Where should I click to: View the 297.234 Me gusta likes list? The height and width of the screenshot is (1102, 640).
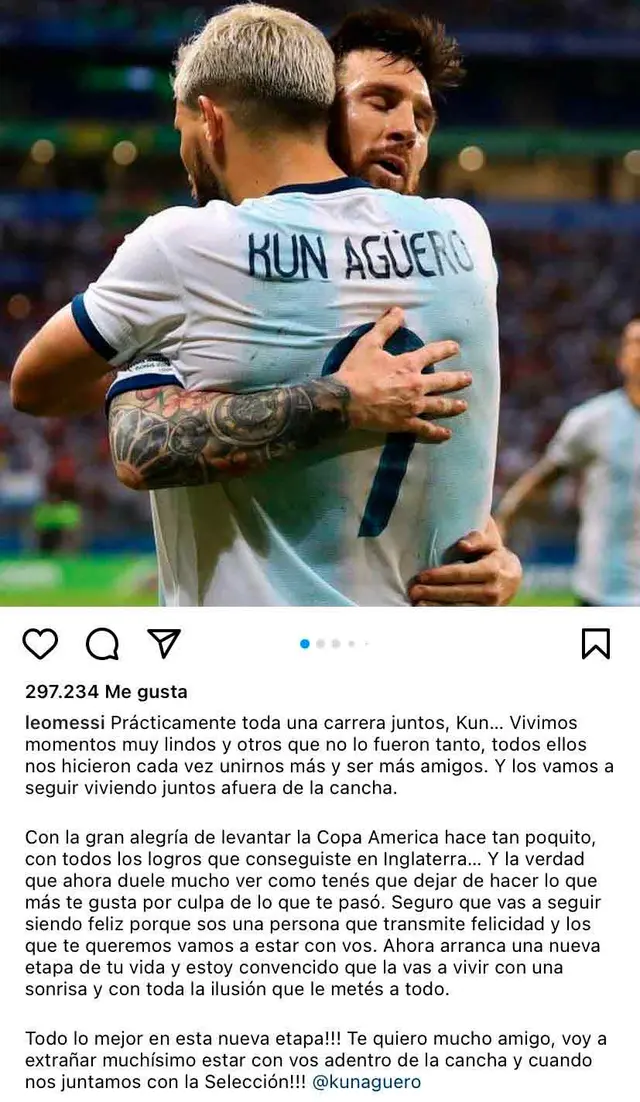click(106, 692)
